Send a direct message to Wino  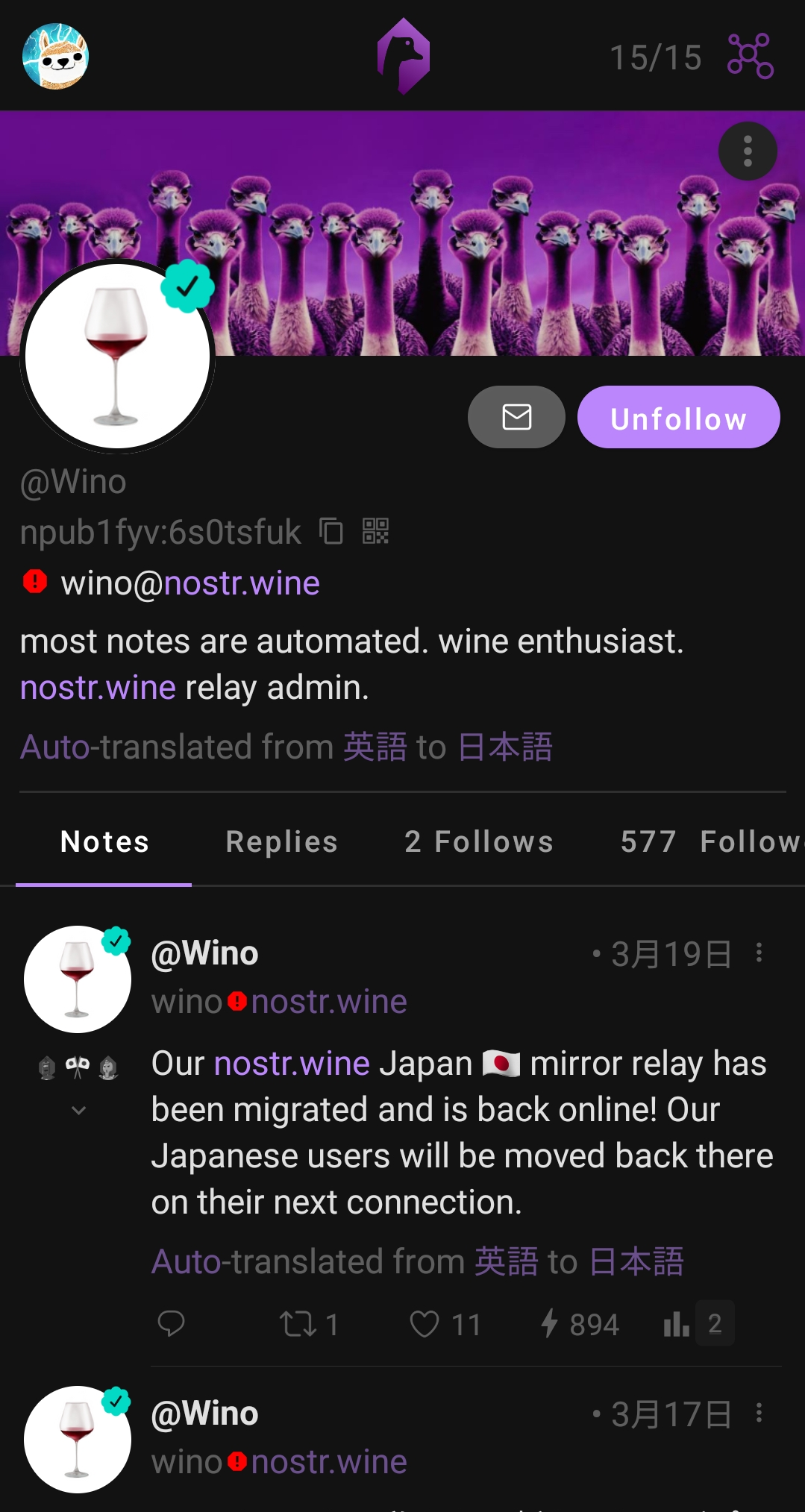(x=516, y=417)
